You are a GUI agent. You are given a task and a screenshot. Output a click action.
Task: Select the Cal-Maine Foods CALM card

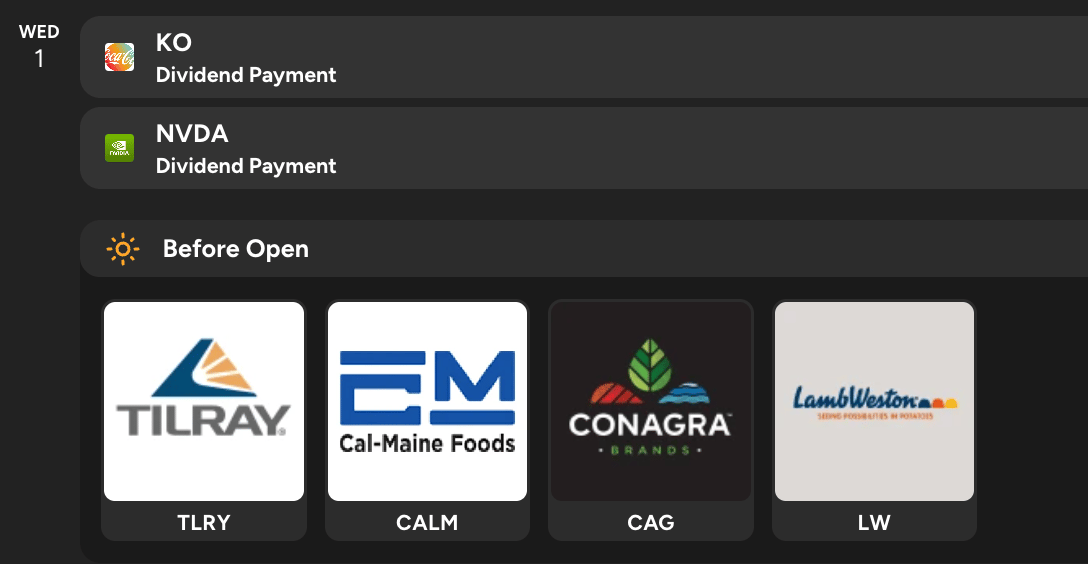pos(427,420)
